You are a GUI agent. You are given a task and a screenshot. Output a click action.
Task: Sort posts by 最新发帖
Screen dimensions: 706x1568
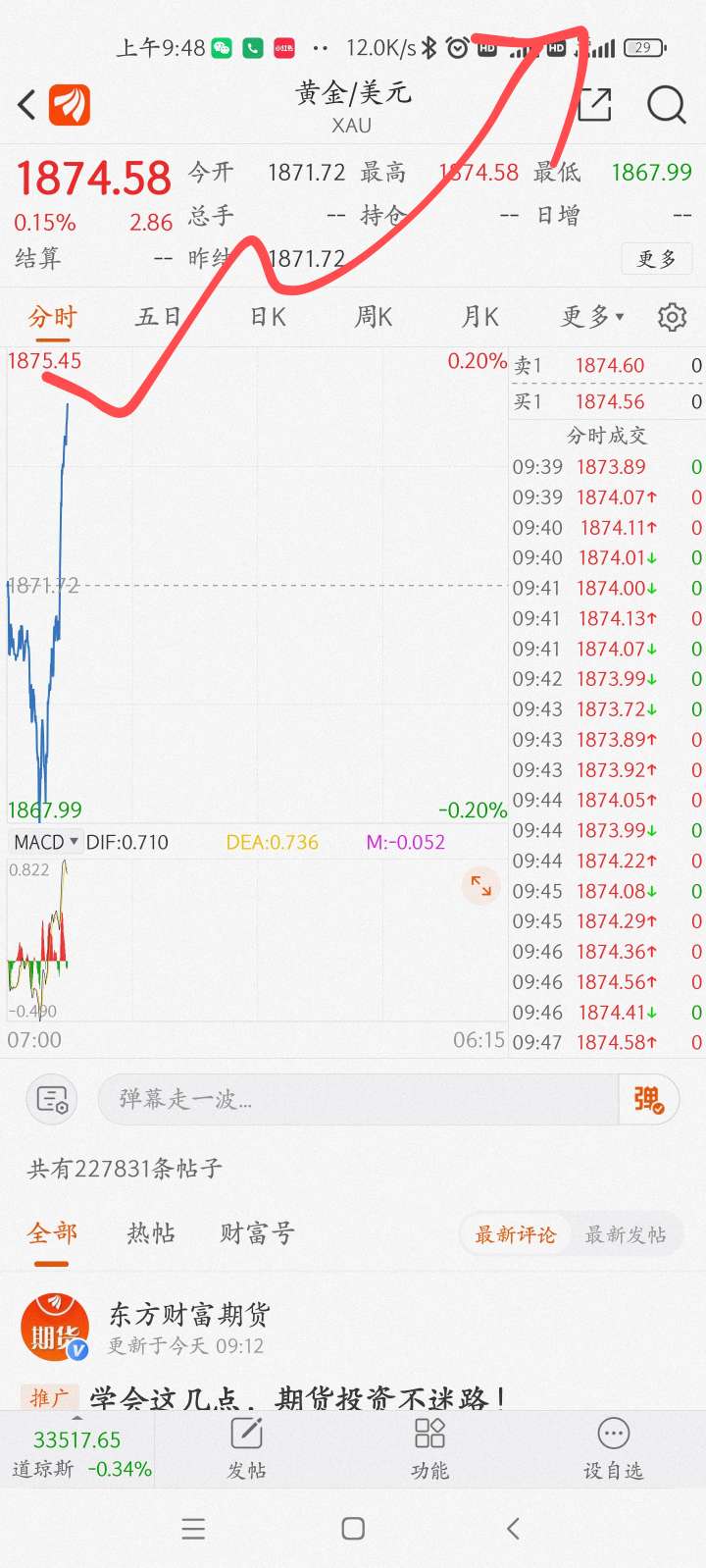[x=626, y=1234]
